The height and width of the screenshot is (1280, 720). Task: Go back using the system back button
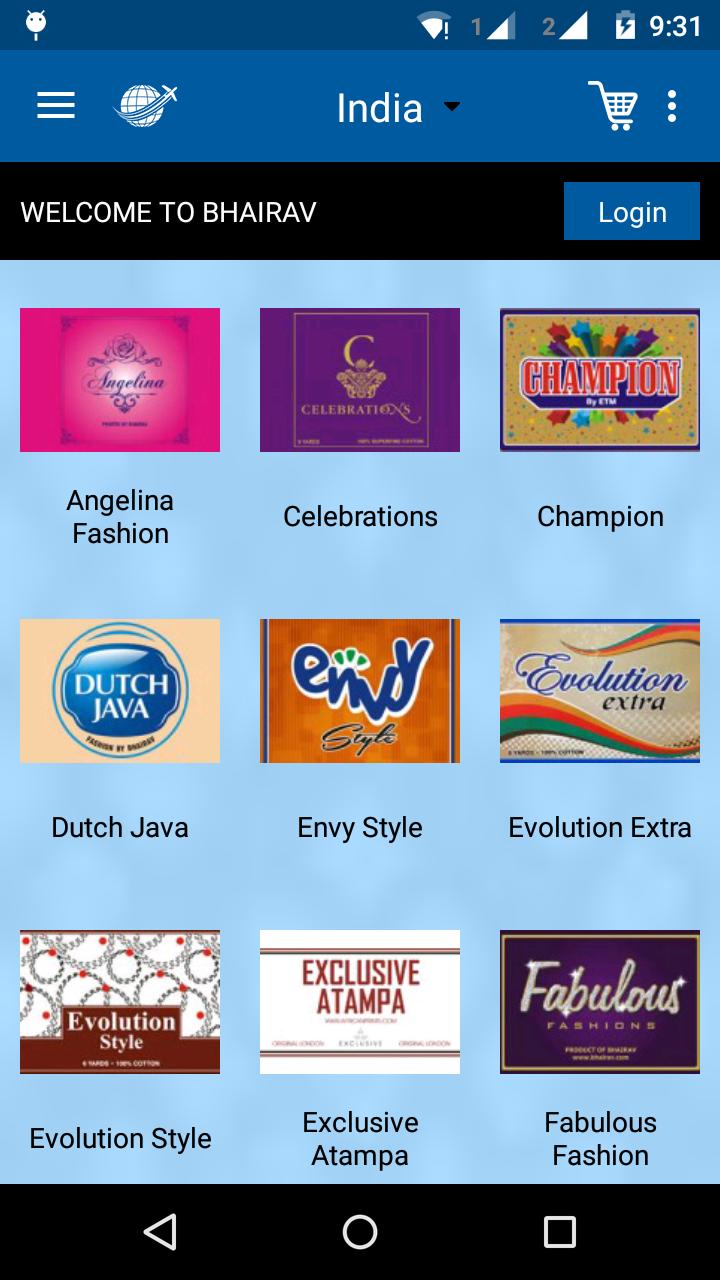point(160,1232)
